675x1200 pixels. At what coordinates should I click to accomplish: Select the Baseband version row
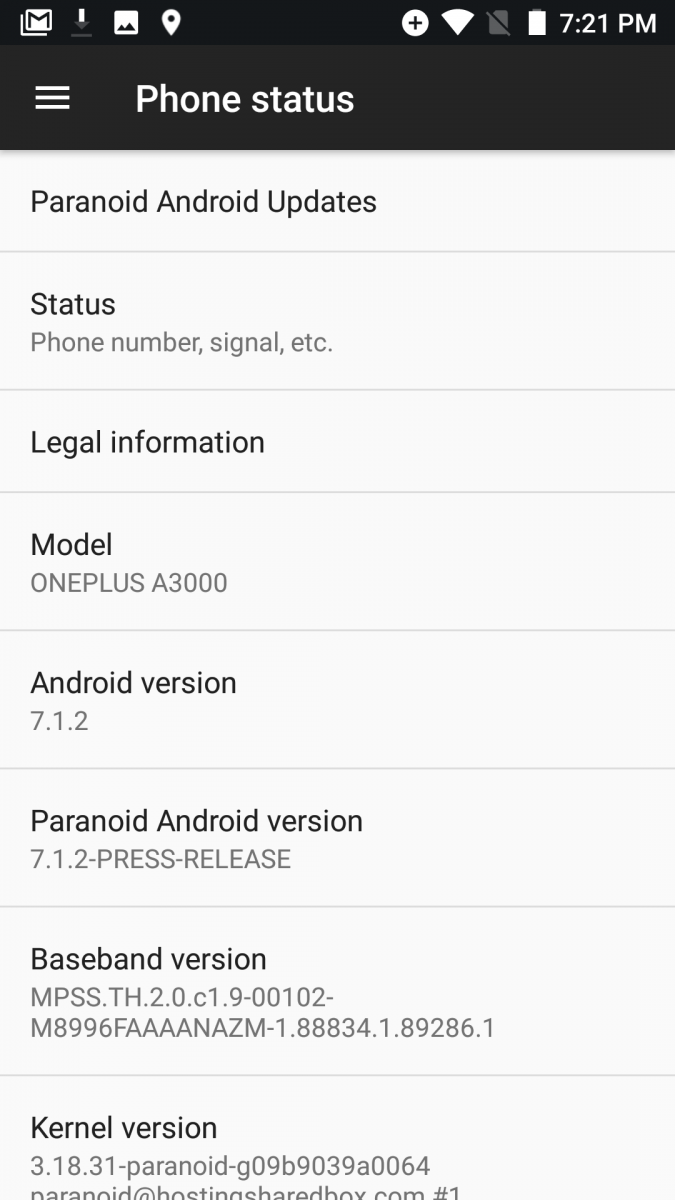tap(337, 991)
